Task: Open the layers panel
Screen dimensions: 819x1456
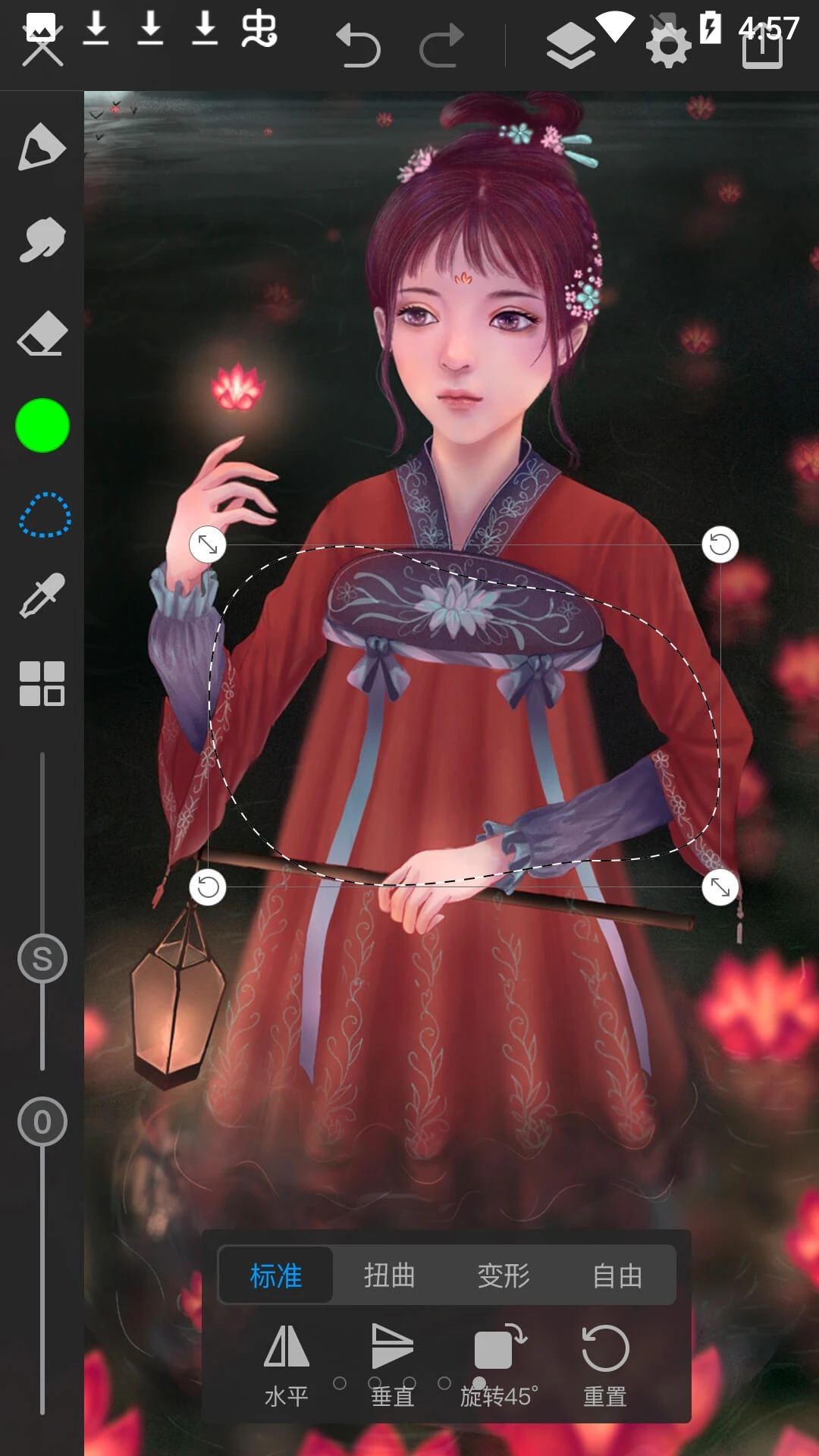Action: 570,45
